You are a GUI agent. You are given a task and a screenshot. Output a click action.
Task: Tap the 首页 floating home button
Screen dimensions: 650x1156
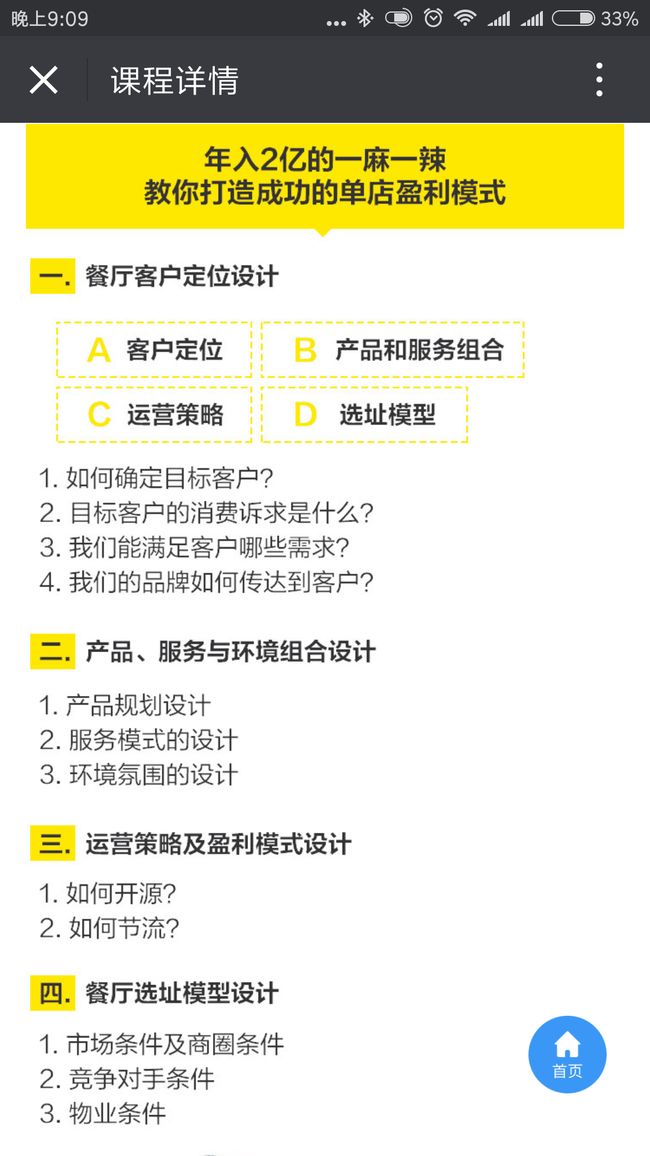point(567,1055)
